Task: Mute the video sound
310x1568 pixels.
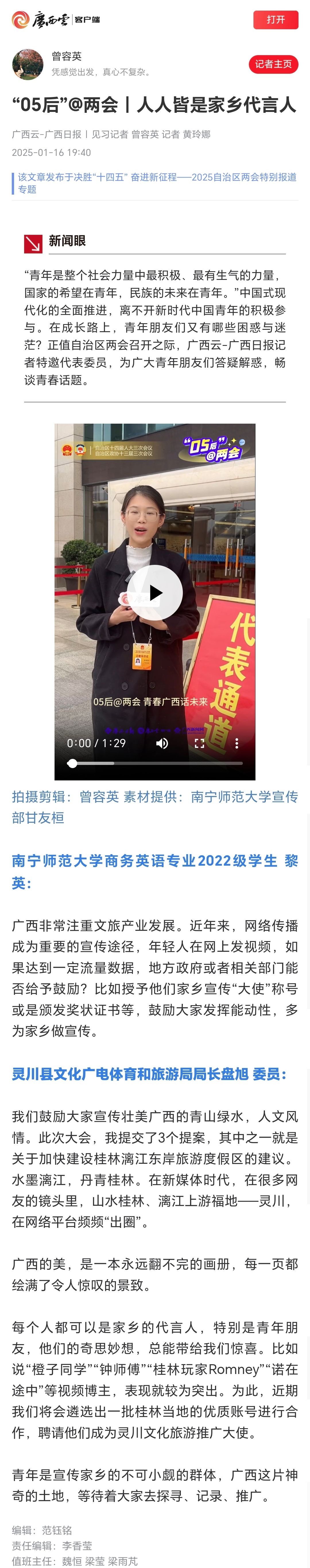Action: coord(162,743)
